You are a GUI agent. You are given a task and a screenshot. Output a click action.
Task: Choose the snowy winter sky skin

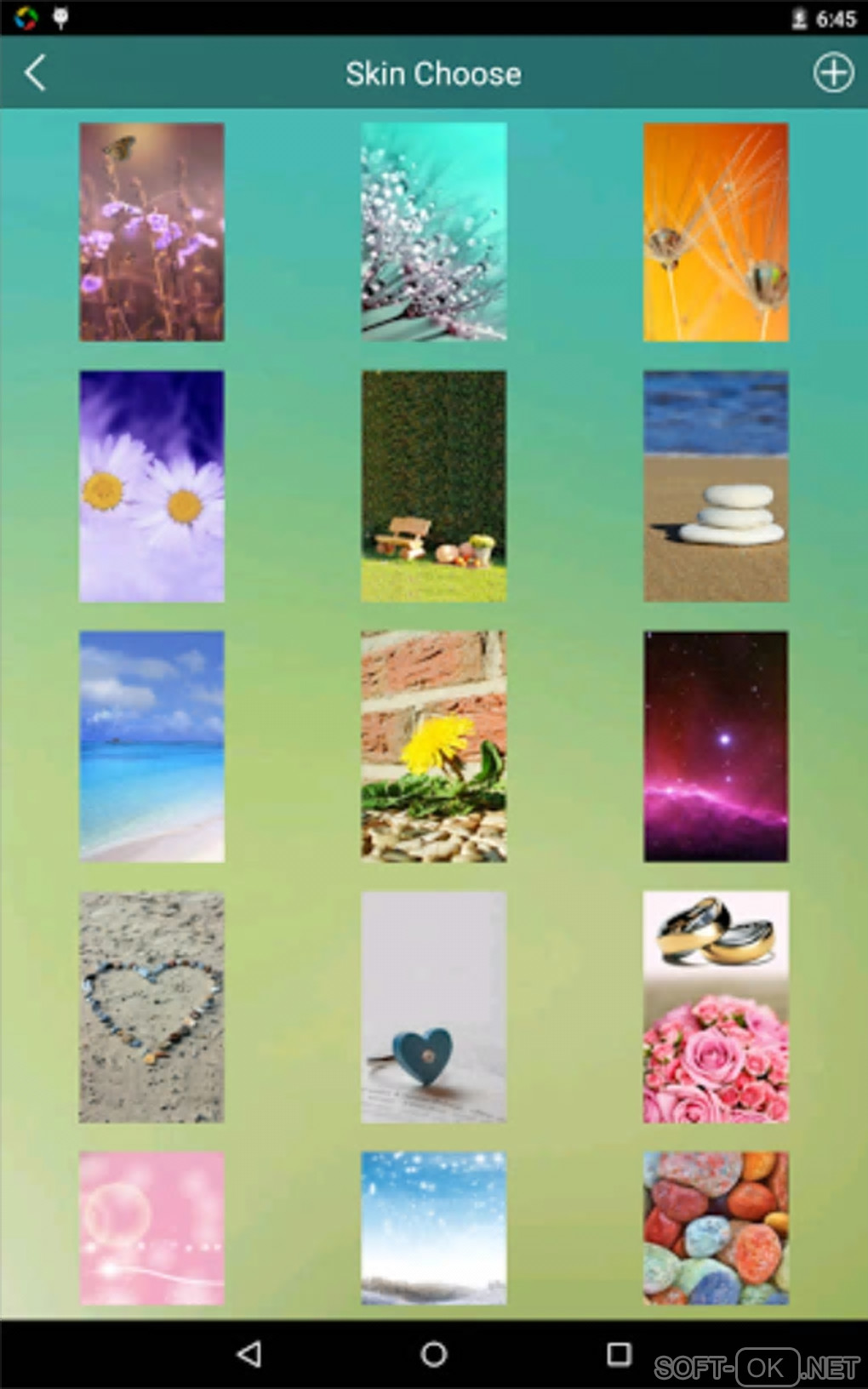pyautogui.click(x=433, y=1228)
